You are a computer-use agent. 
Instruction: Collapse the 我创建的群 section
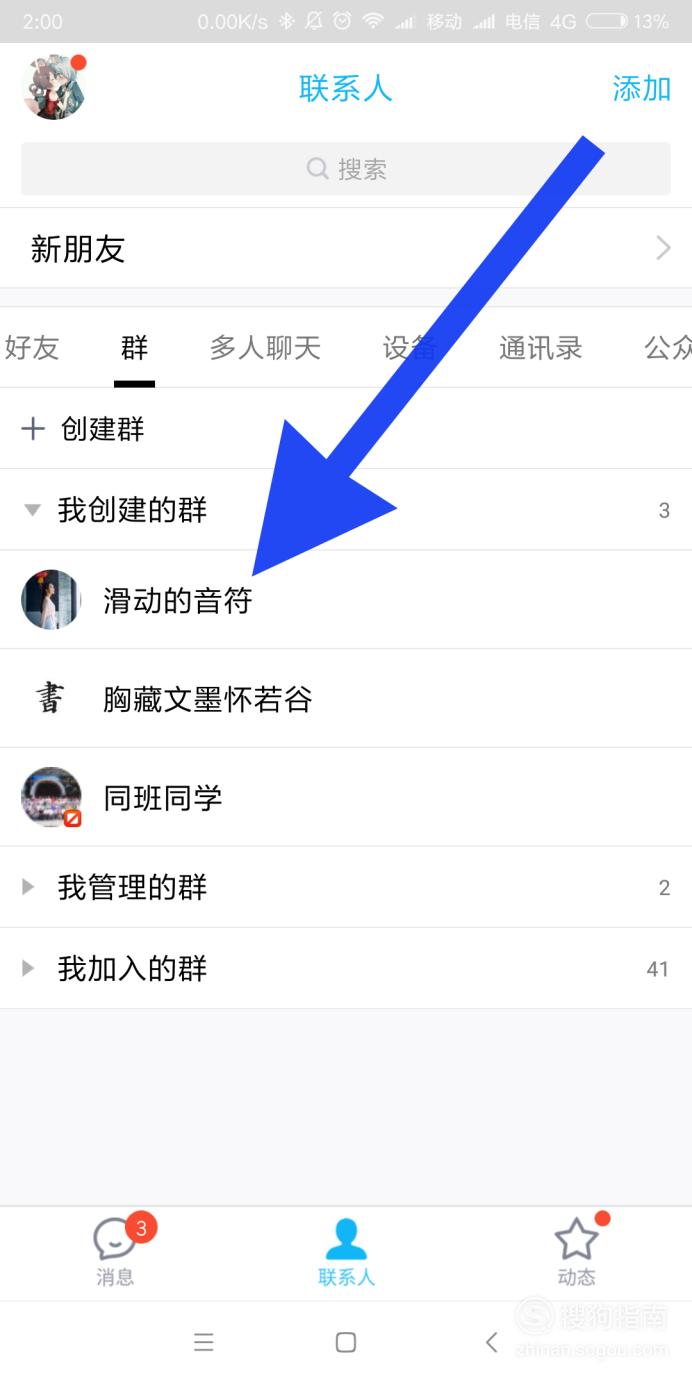[346, 510]
